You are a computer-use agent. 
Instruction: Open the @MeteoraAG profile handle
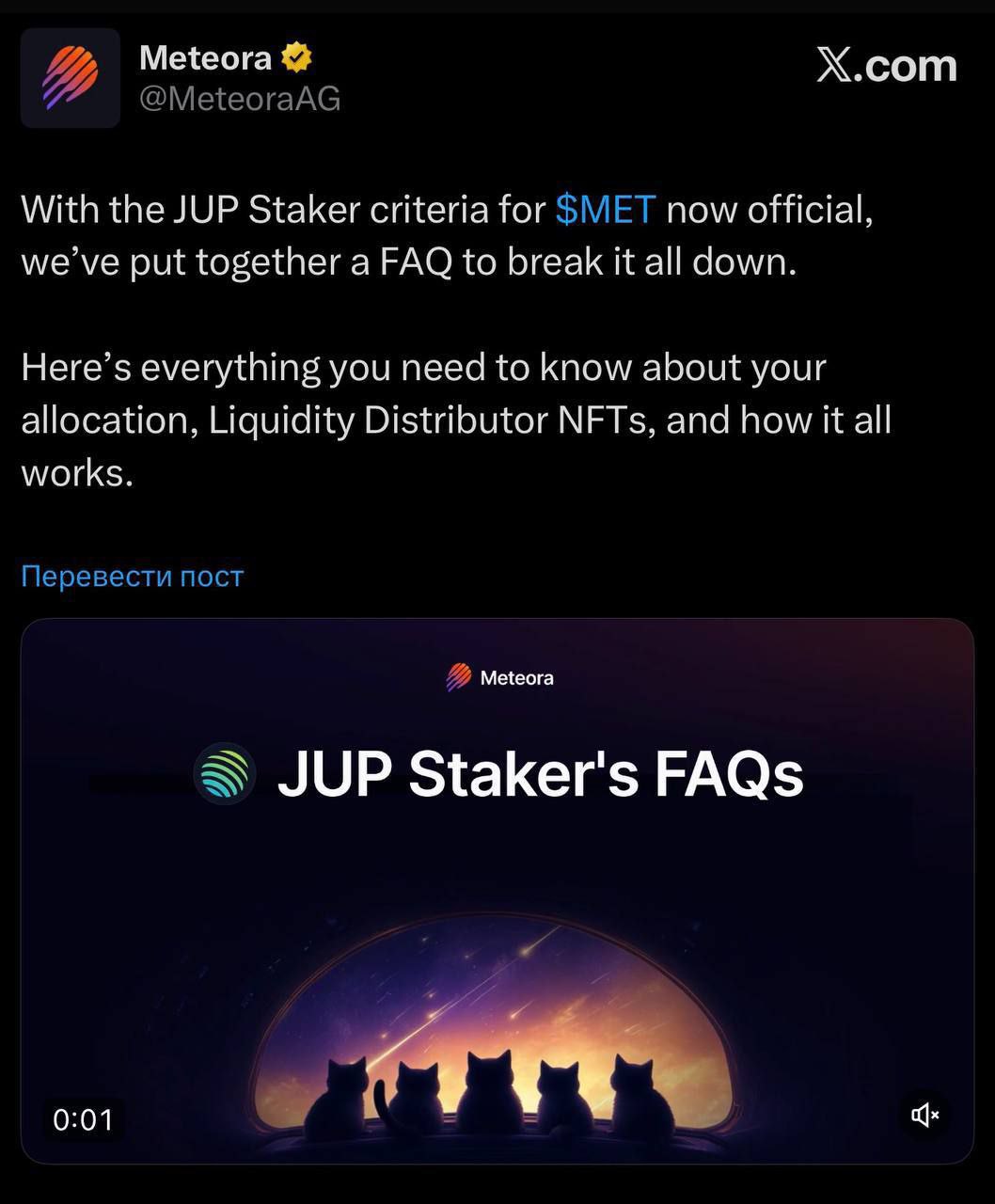[240, 99]
